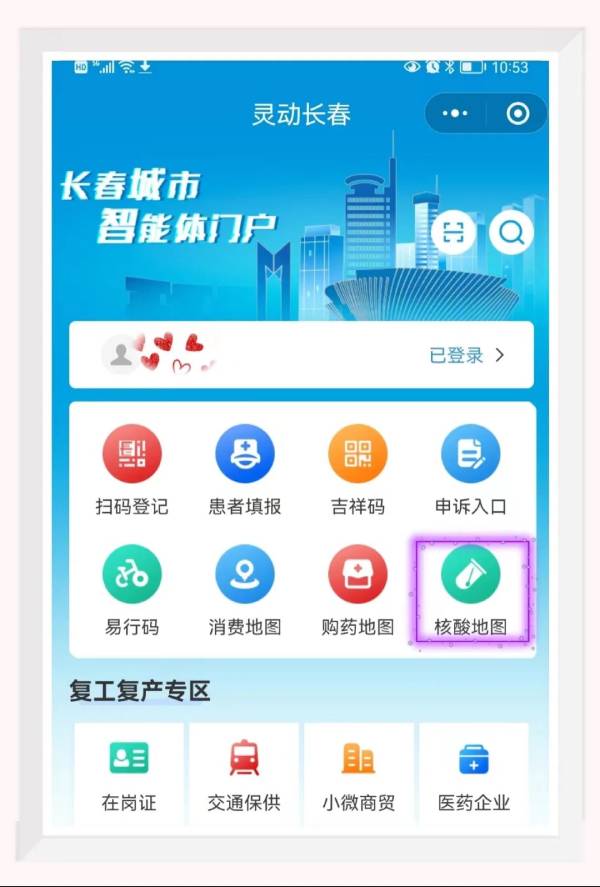Image resolution: width=600 pixels, height=887 pixels.
Task: Open the QR code scanner icon
Action: point(454,234)
